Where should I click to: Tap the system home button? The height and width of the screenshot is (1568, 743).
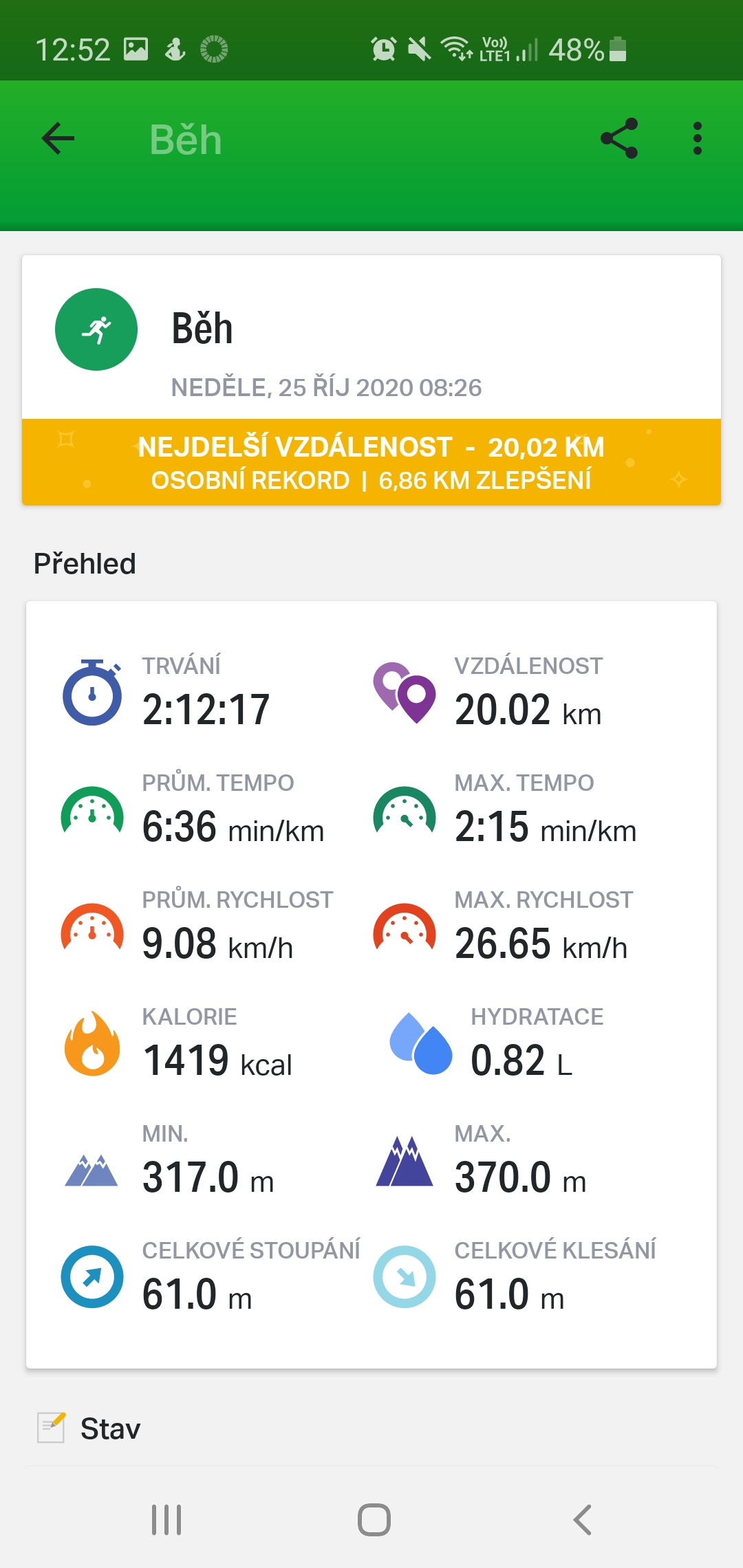pyautogui.click(x=374, y=1520)
